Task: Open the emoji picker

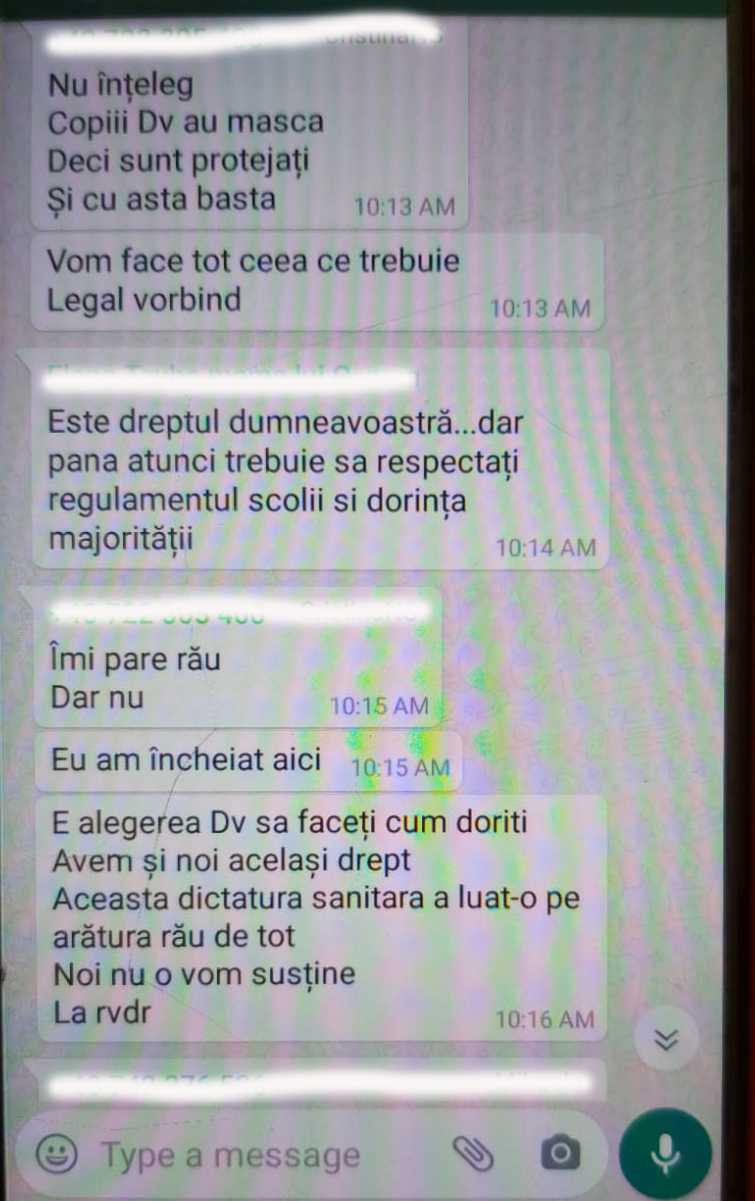Action: coord(57,1155)
